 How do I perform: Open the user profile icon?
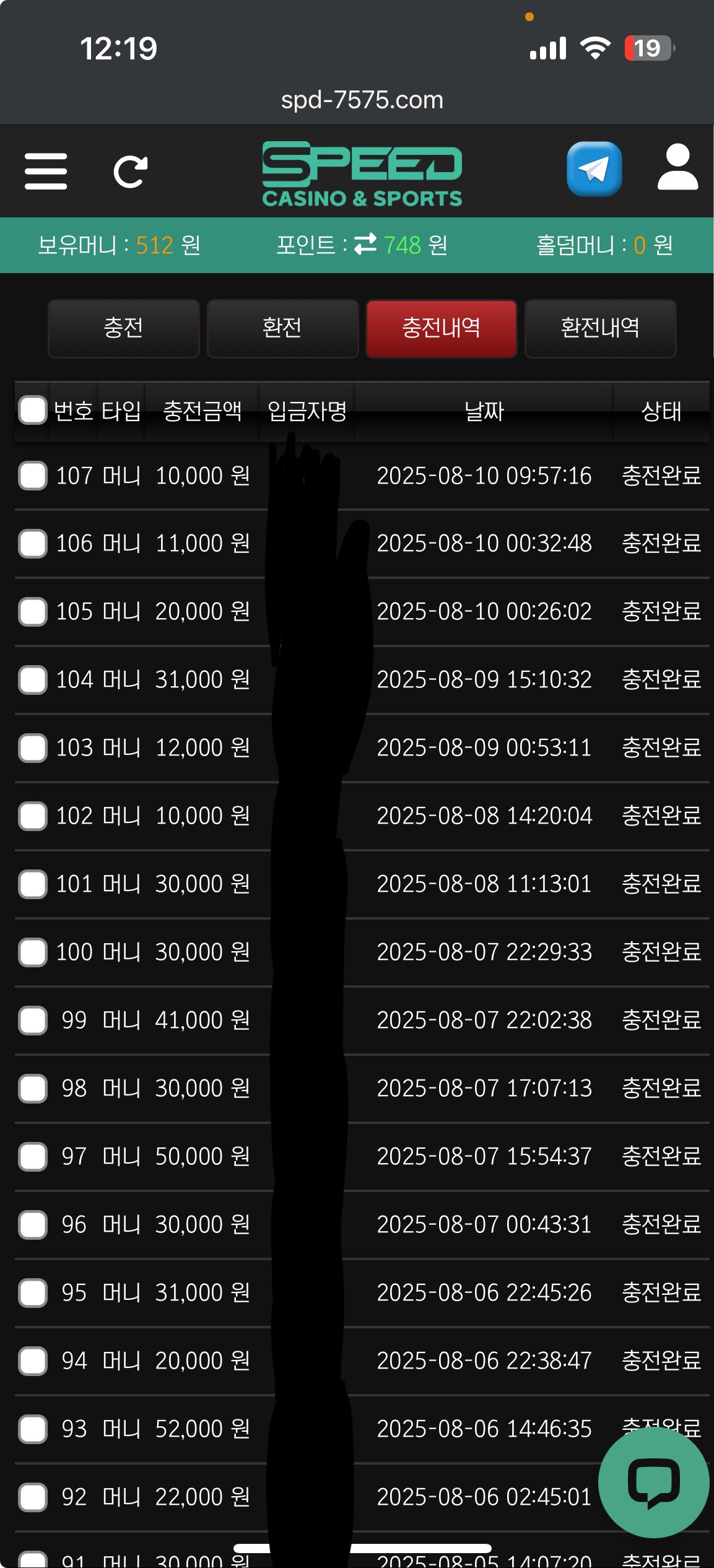677,168
